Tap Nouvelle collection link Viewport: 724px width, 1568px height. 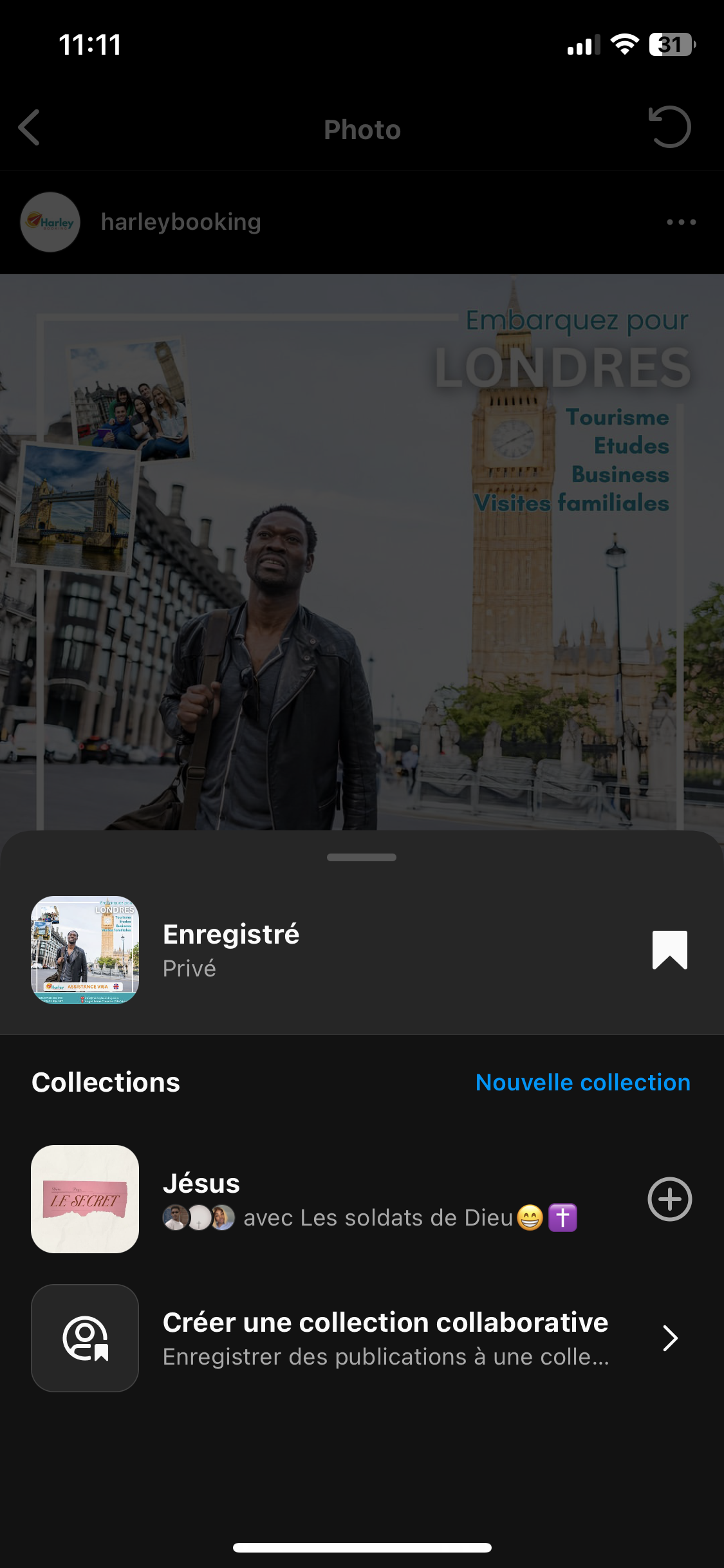(582, 1083)
